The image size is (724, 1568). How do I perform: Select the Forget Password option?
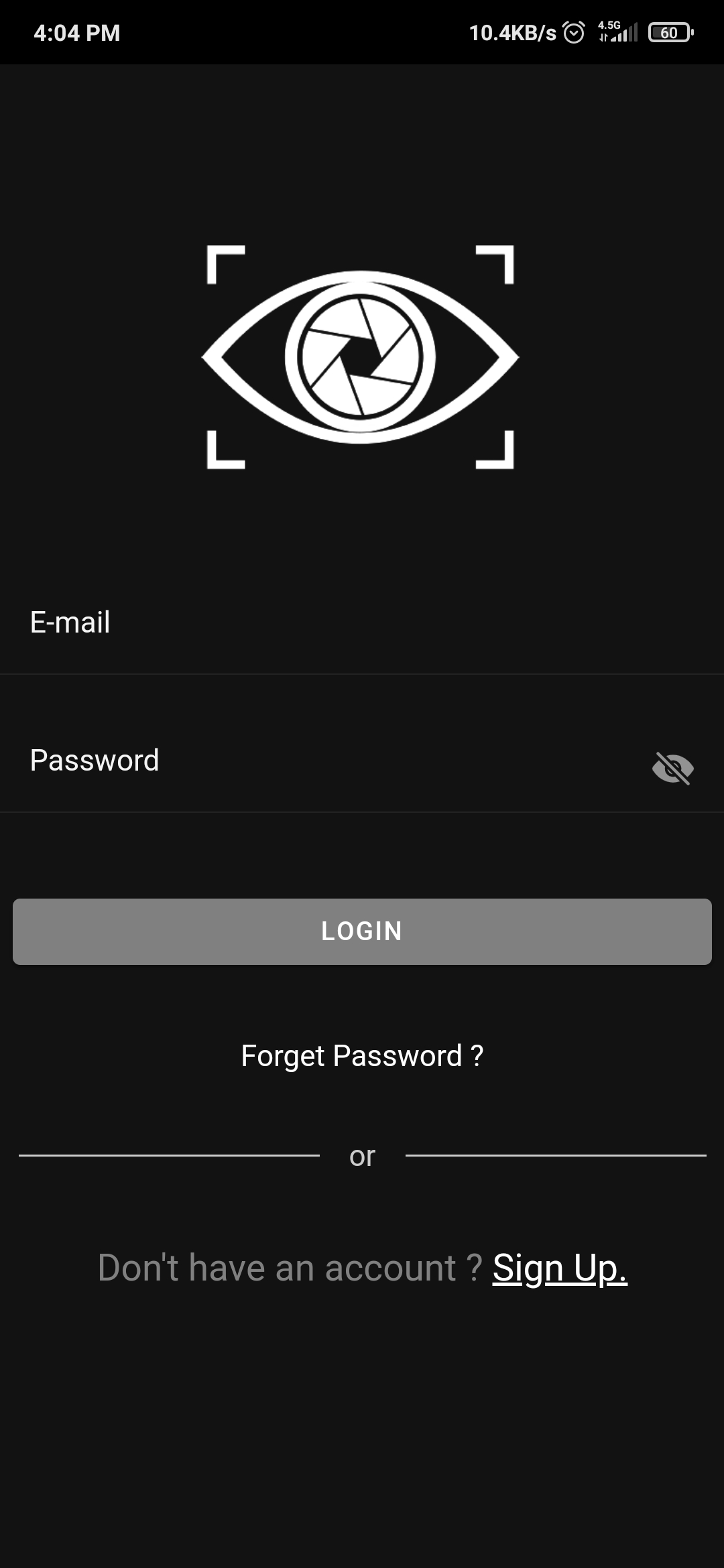pyautogui.click(x=362, y=1055)
